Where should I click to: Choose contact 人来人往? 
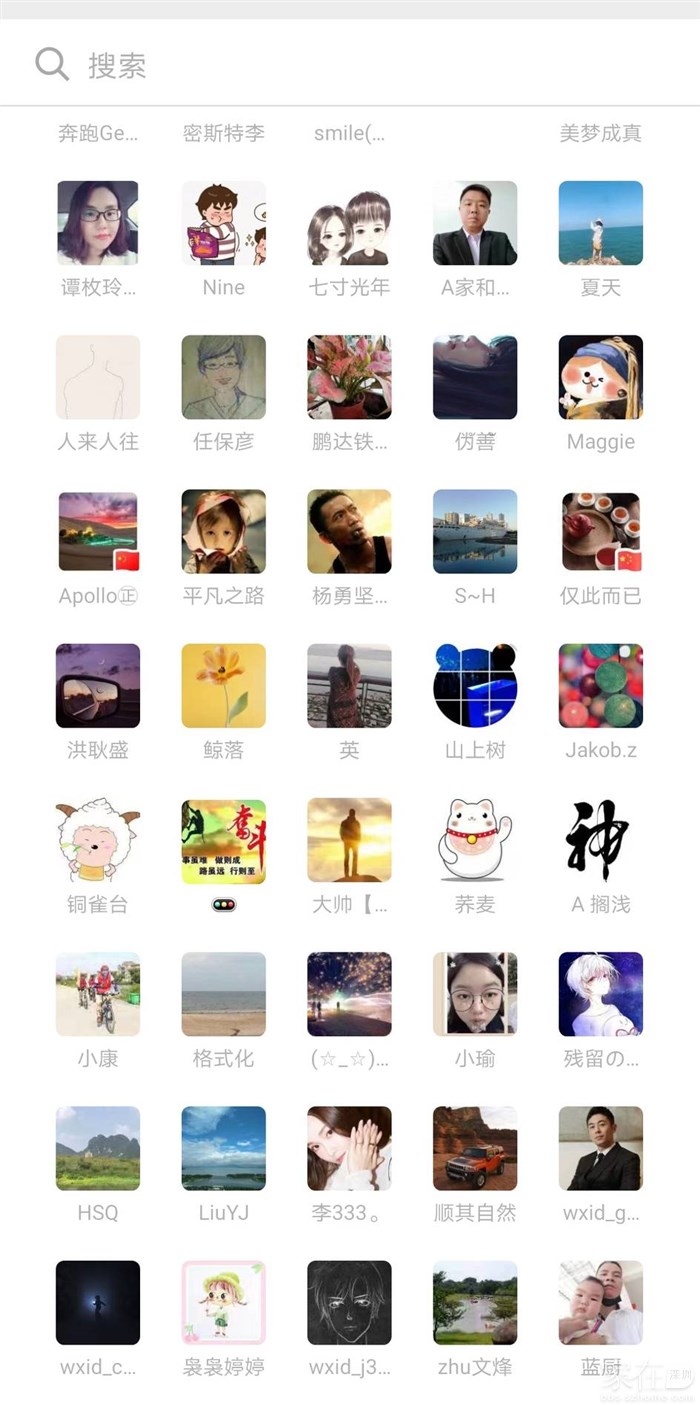tap(98, 377)
